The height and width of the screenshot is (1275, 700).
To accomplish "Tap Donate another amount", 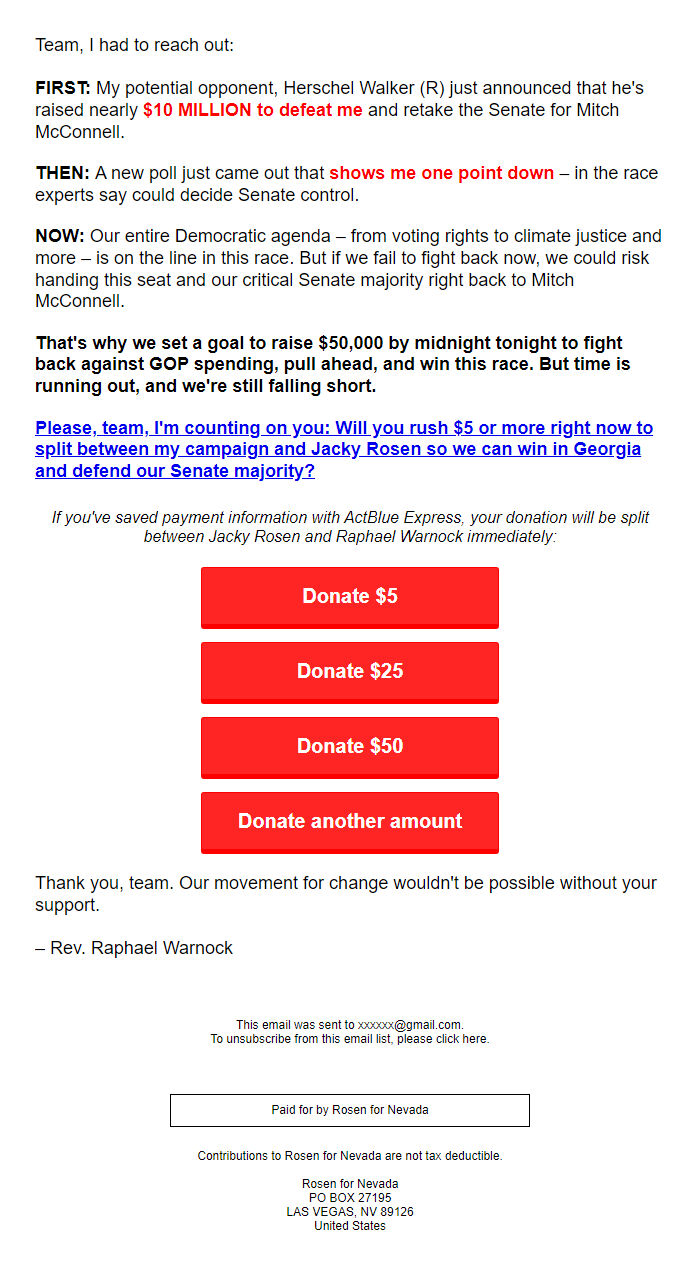I will [350, 822].
